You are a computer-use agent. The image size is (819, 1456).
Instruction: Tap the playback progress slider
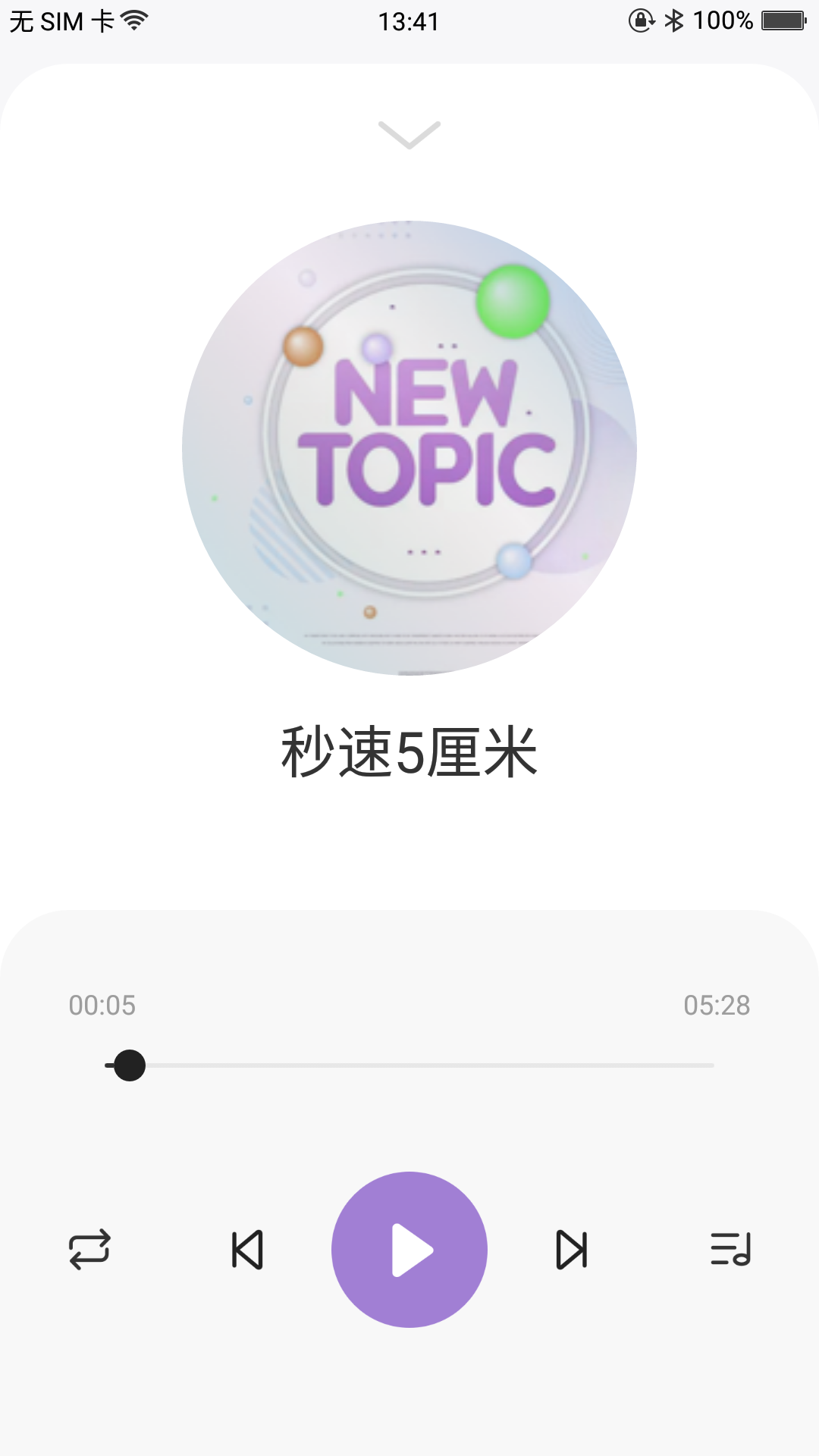point(409,1065)
